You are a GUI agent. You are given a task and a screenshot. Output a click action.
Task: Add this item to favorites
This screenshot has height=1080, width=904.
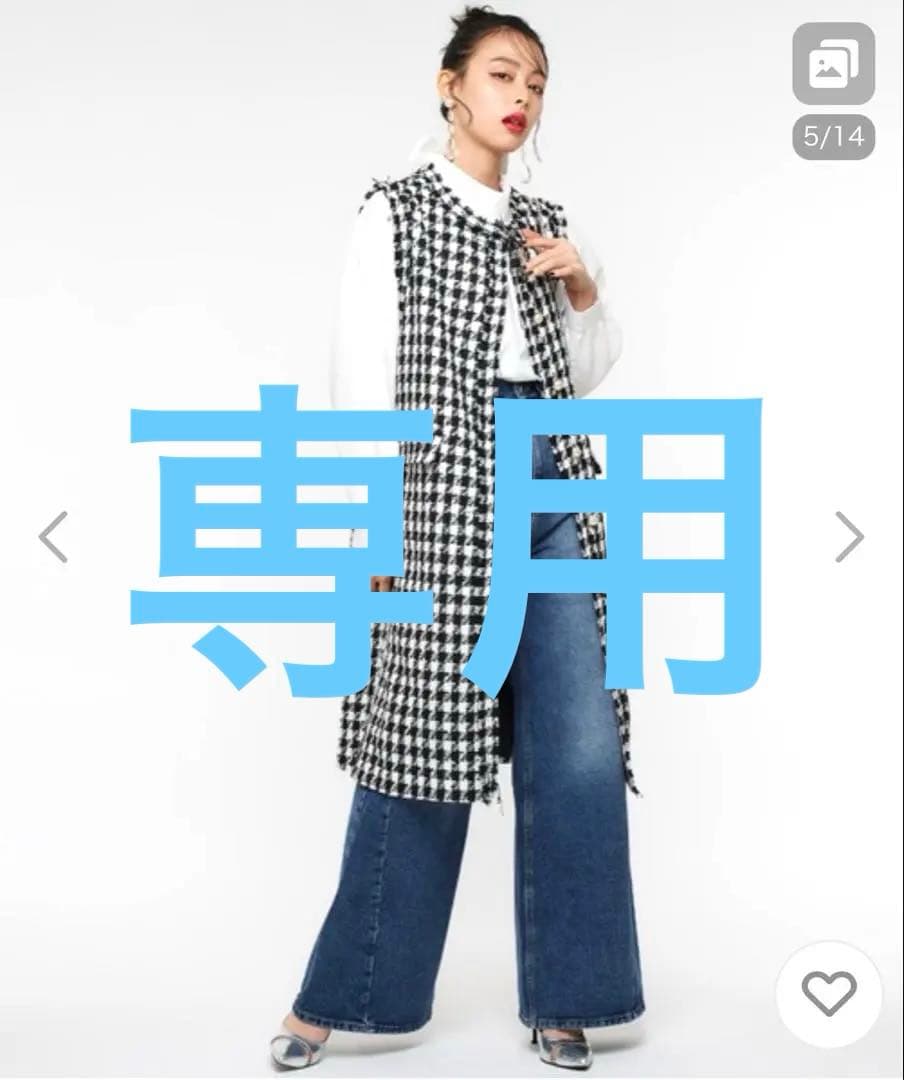point(829,993)
